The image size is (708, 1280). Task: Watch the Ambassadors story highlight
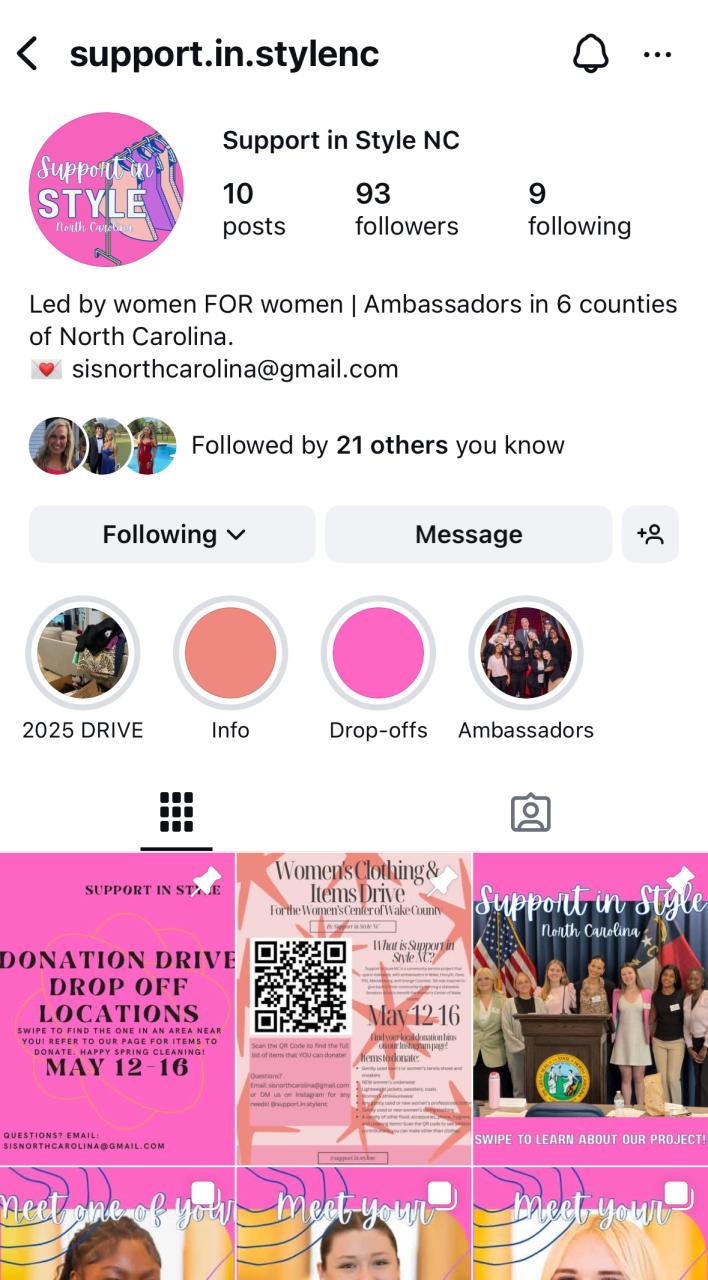[x=526, y=653]
